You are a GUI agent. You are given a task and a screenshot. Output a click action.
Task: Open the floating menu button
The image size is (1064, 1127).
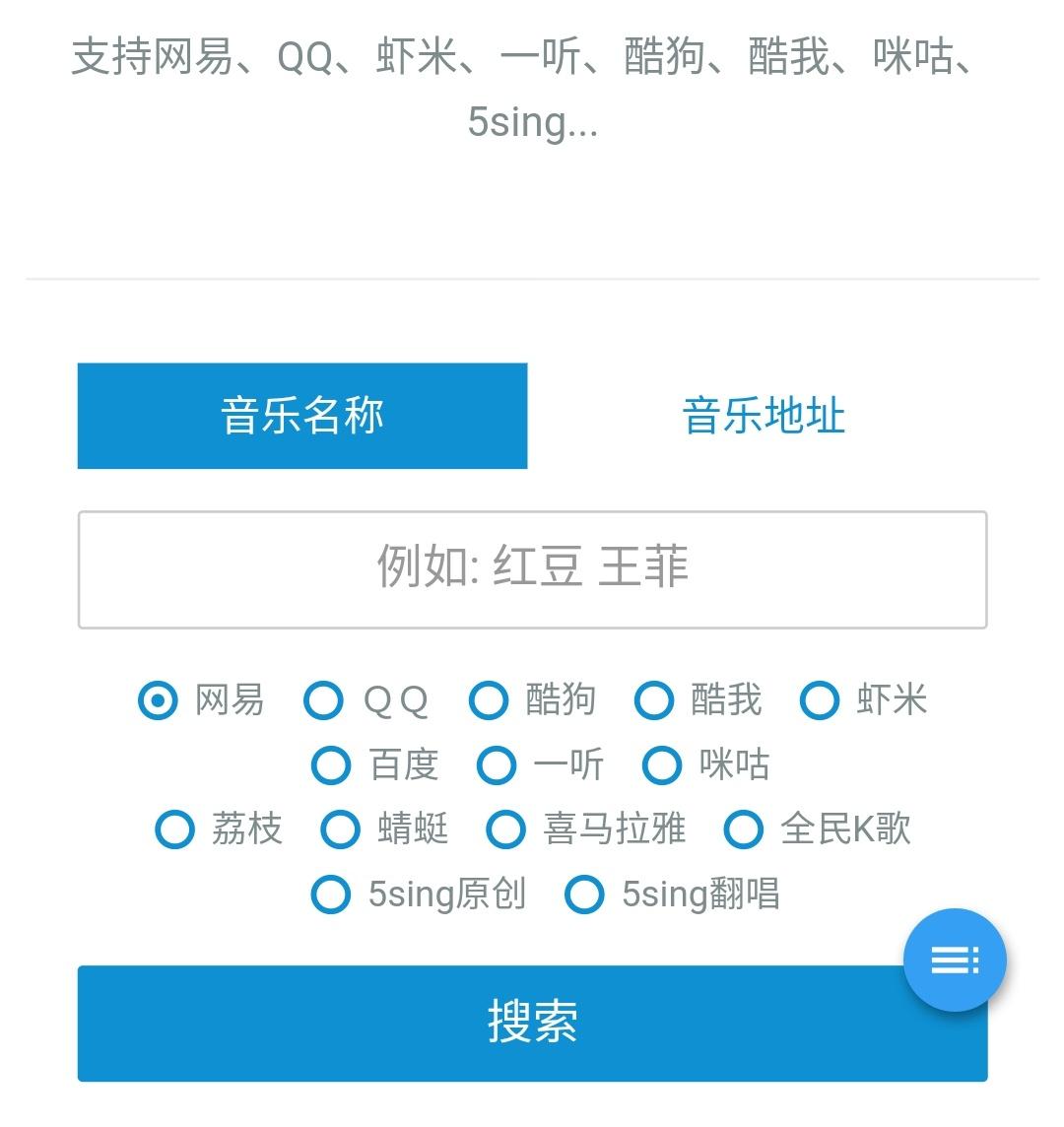(x=955, y=960)
